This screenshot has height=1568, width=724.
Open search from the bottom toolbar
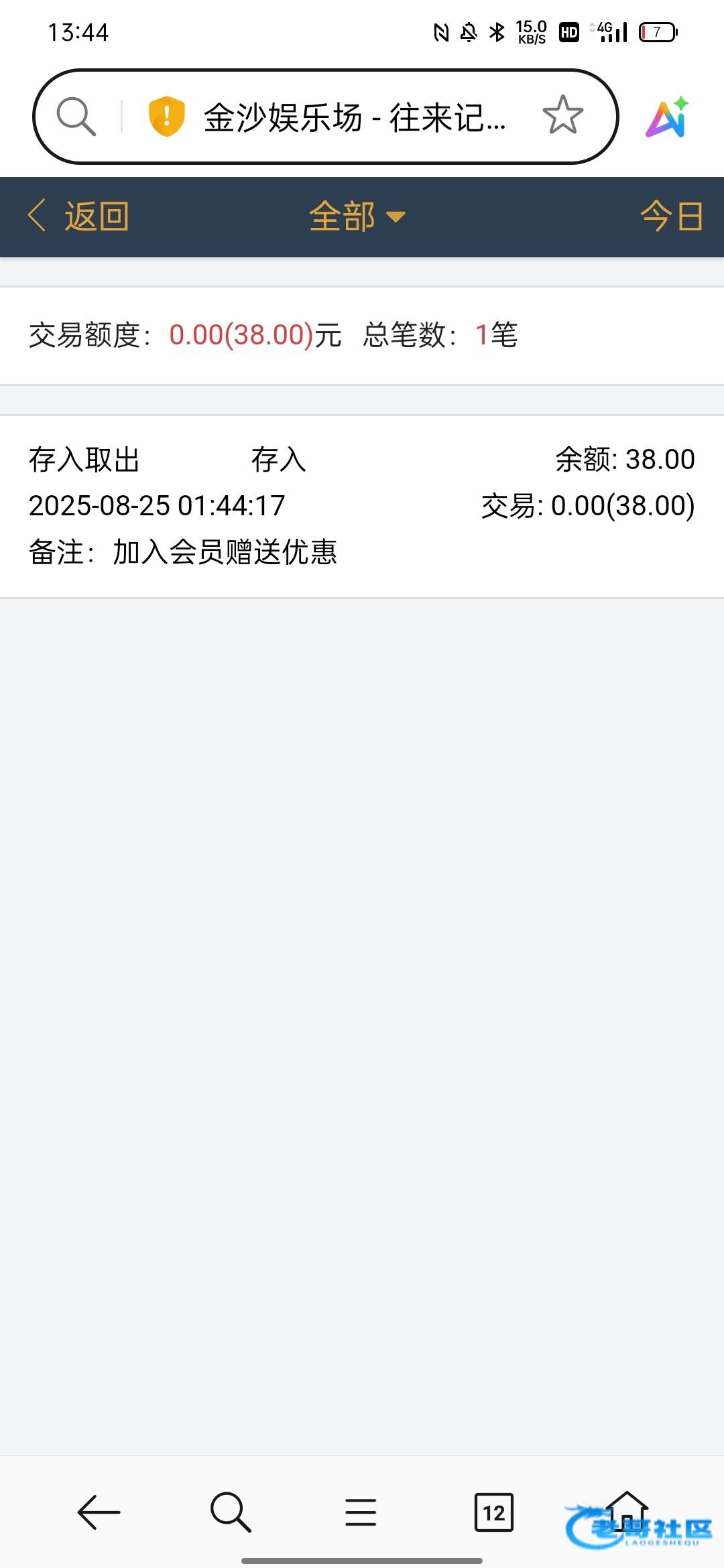[x=230, y=1512]
